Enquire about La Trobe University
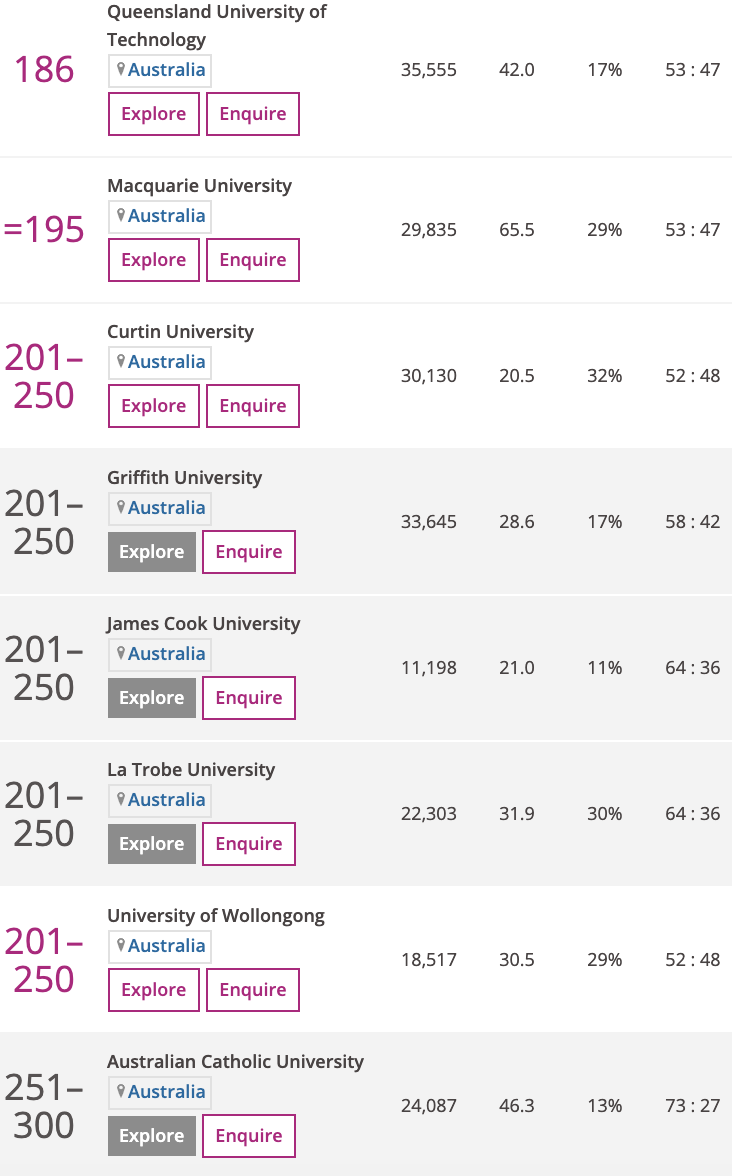This screenshot has height=1176, width=732. tap(248, 844)
